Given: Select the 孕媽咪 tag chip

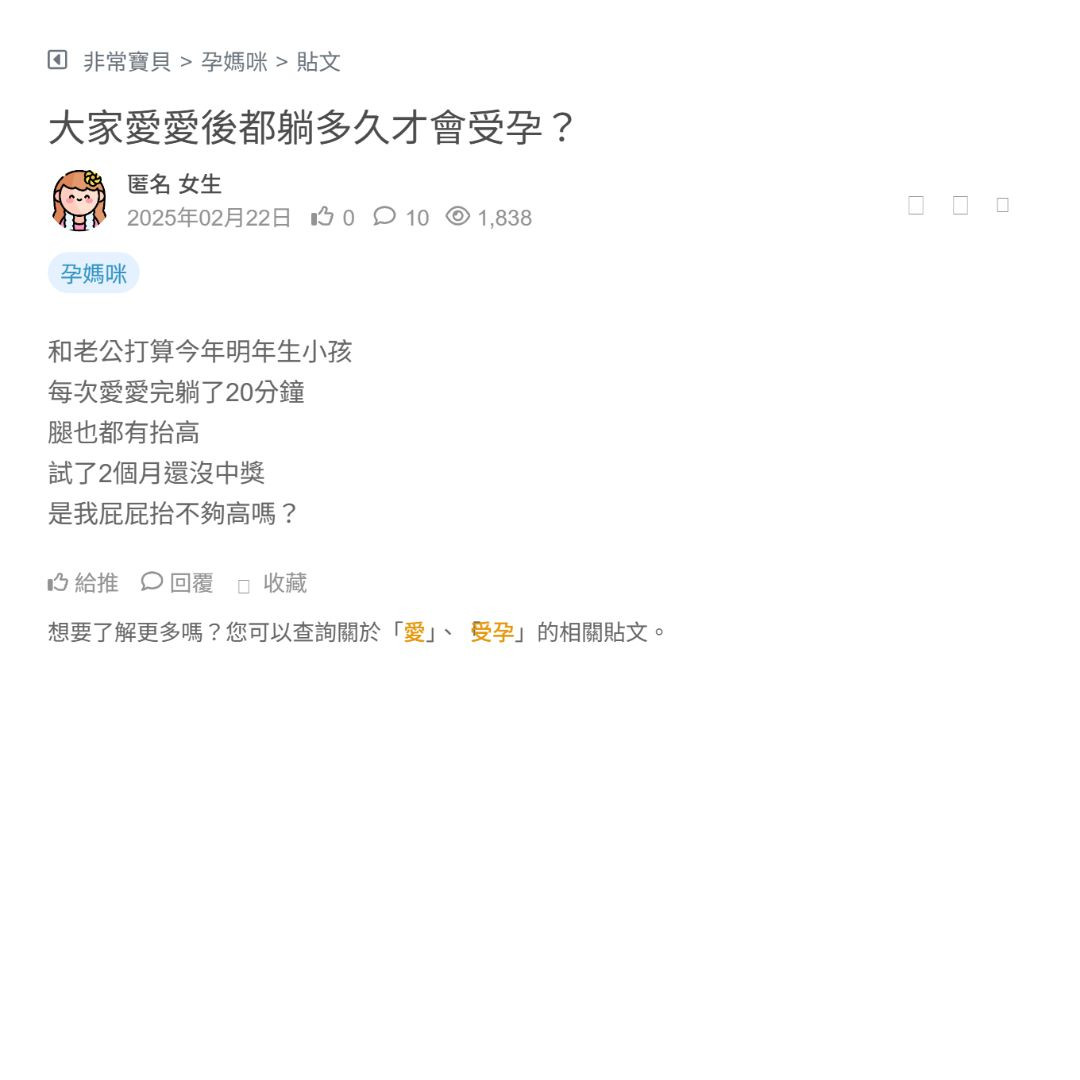Looking at the screenshot, I should click(x=93, y=273).
